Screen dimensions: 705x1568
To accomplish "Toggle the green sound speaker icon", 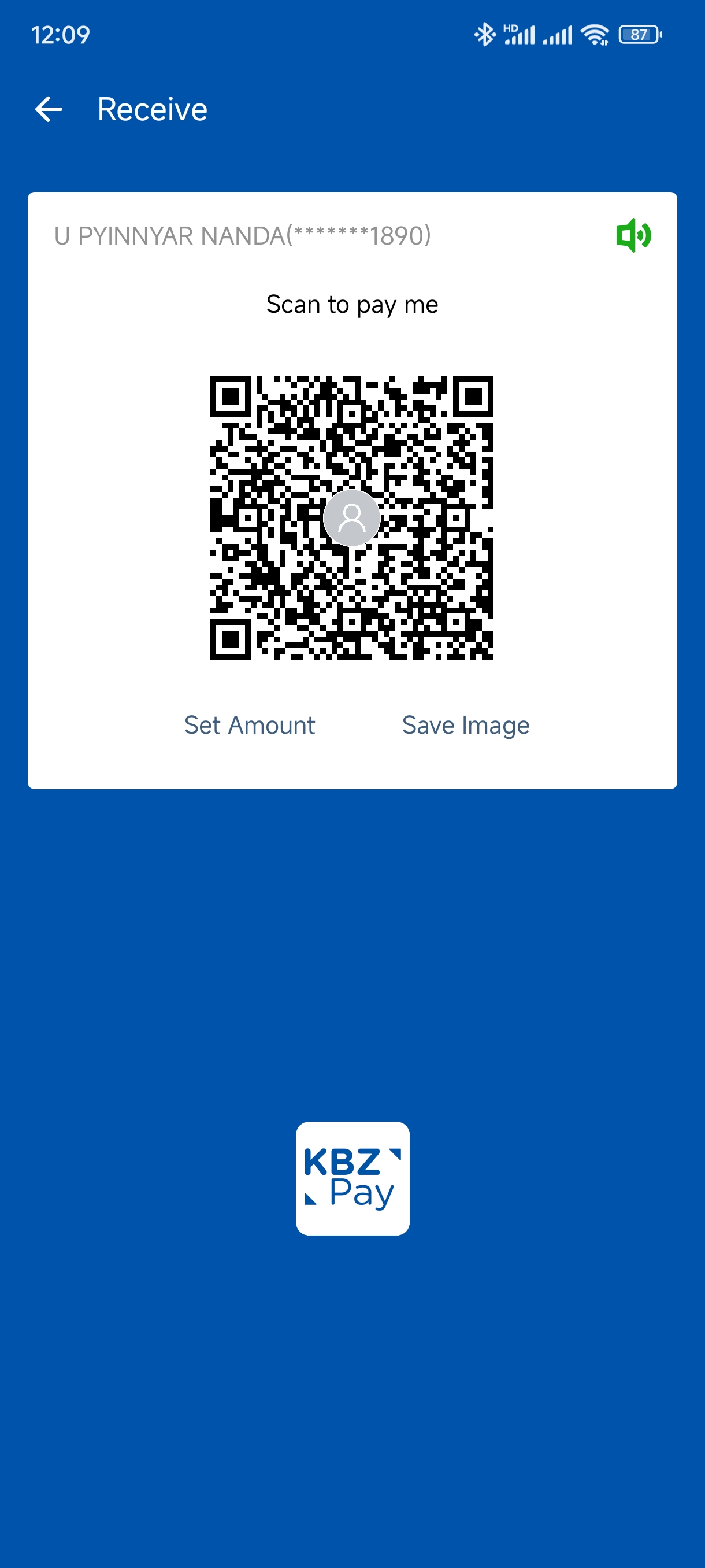I will point(633,235).
